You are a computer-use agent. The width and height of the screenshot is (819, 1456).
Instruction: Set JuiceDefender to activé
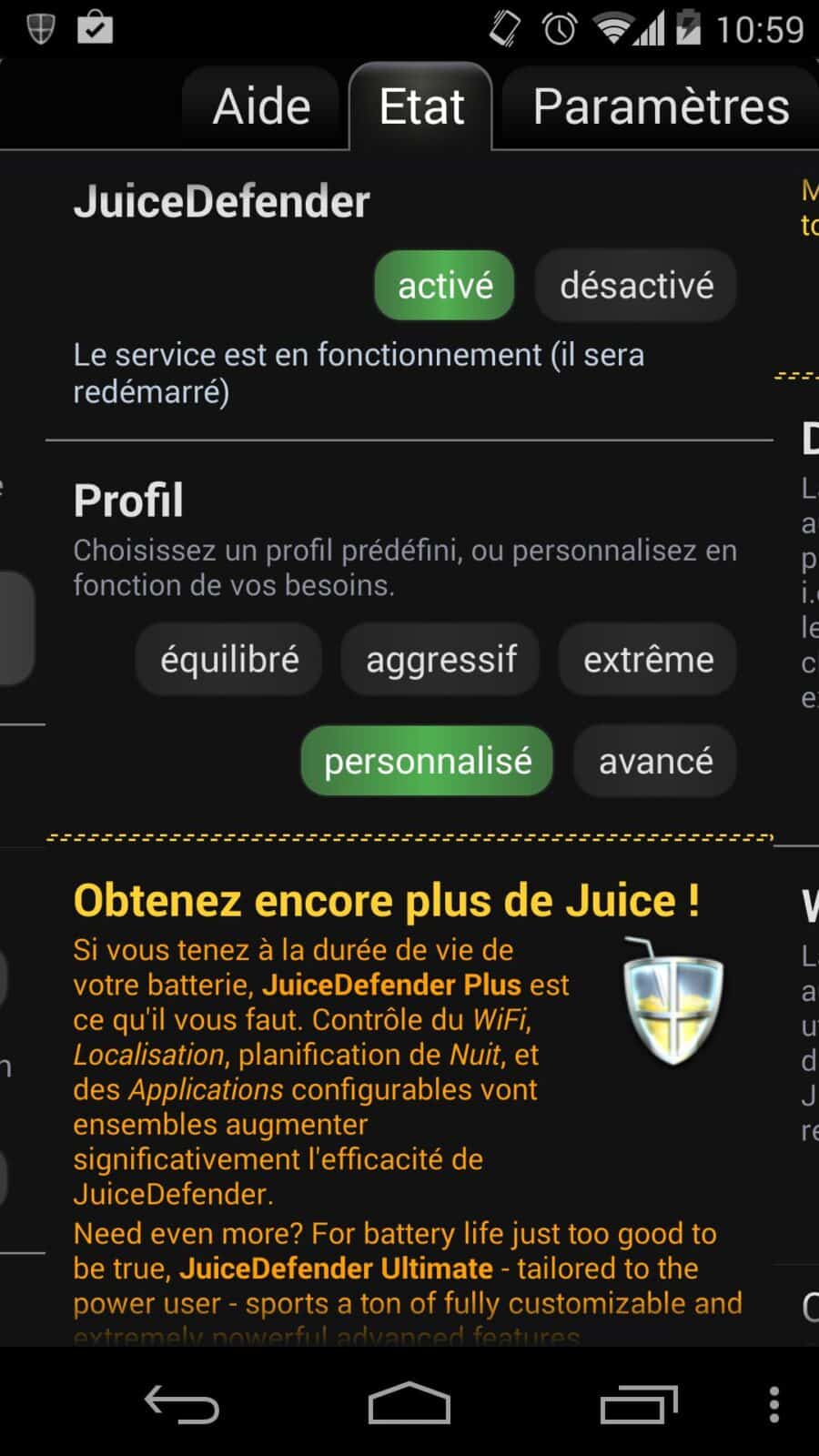(445, 286)
